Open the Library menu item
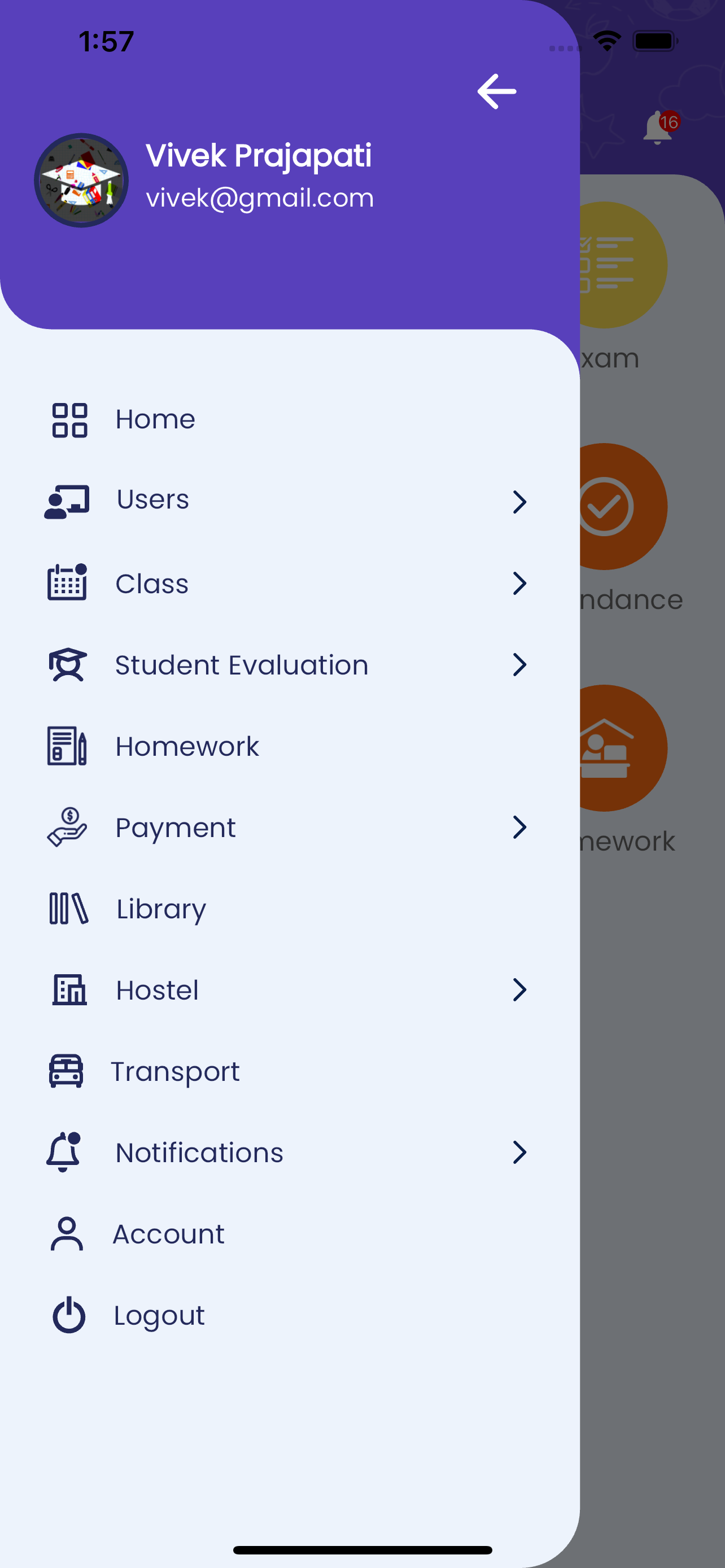The image size is (725, 1568). [161, 909]
